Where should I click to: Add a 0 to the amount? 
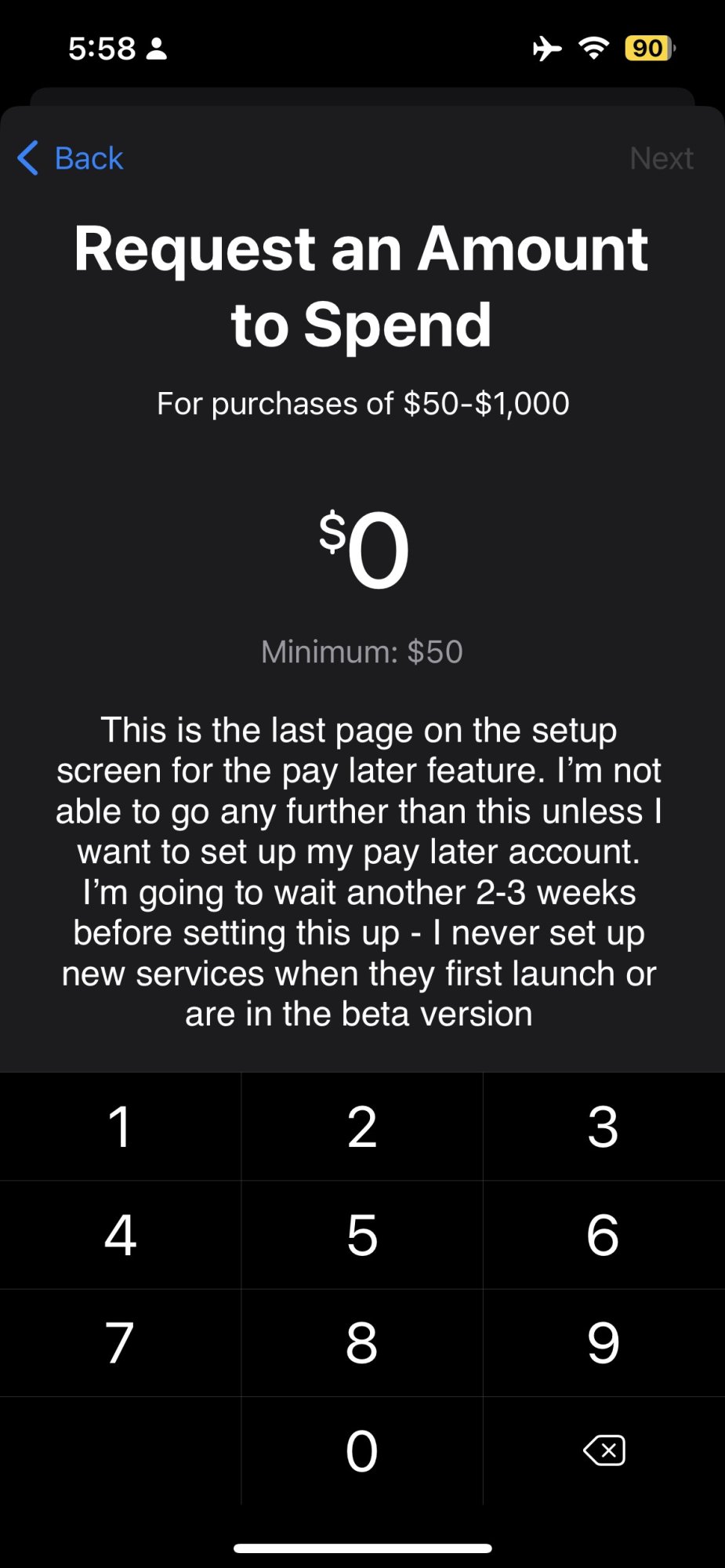[362, 1450]
